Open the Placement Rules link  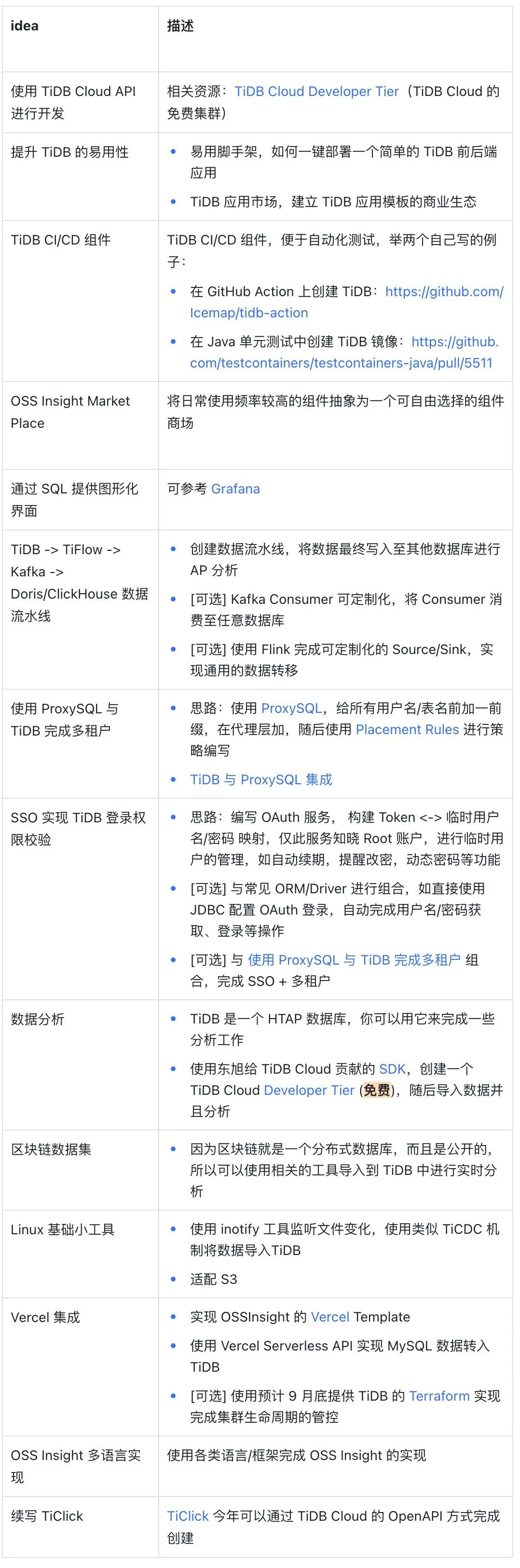(x=407, y=729)
